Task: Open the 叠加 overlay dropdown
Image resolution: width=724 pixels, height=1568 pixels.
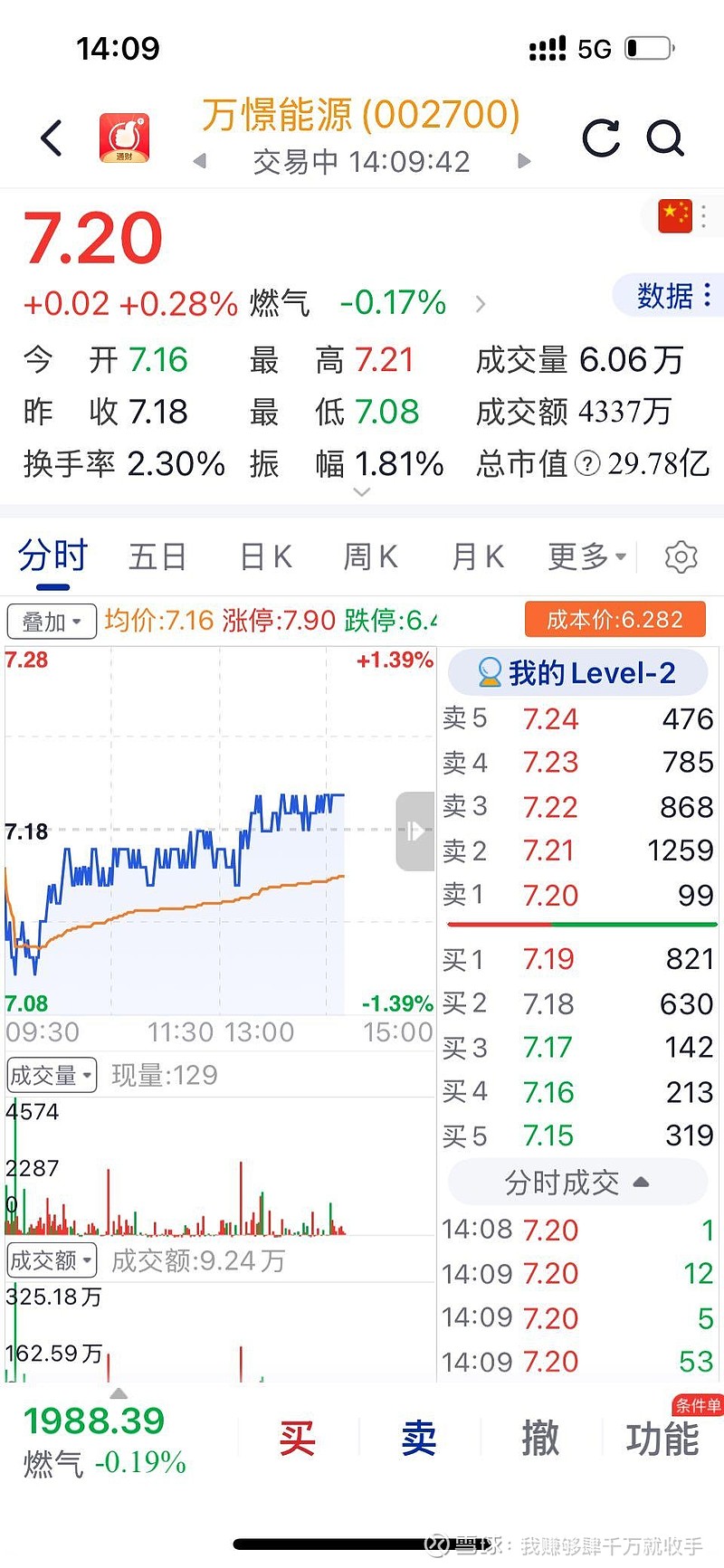Action: pos(51,621)
